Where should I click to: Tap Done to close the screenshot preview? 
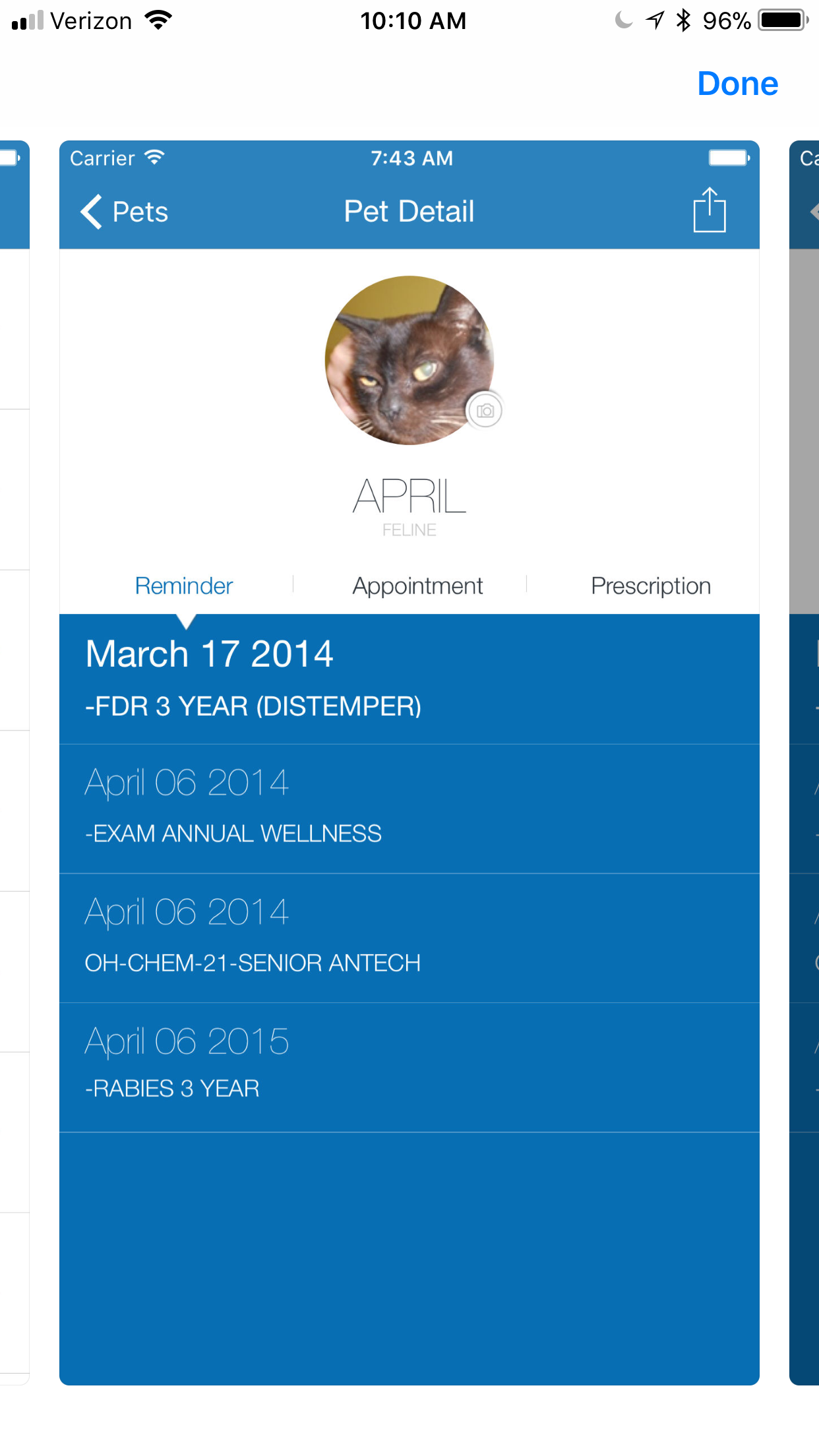click(738, 84)
